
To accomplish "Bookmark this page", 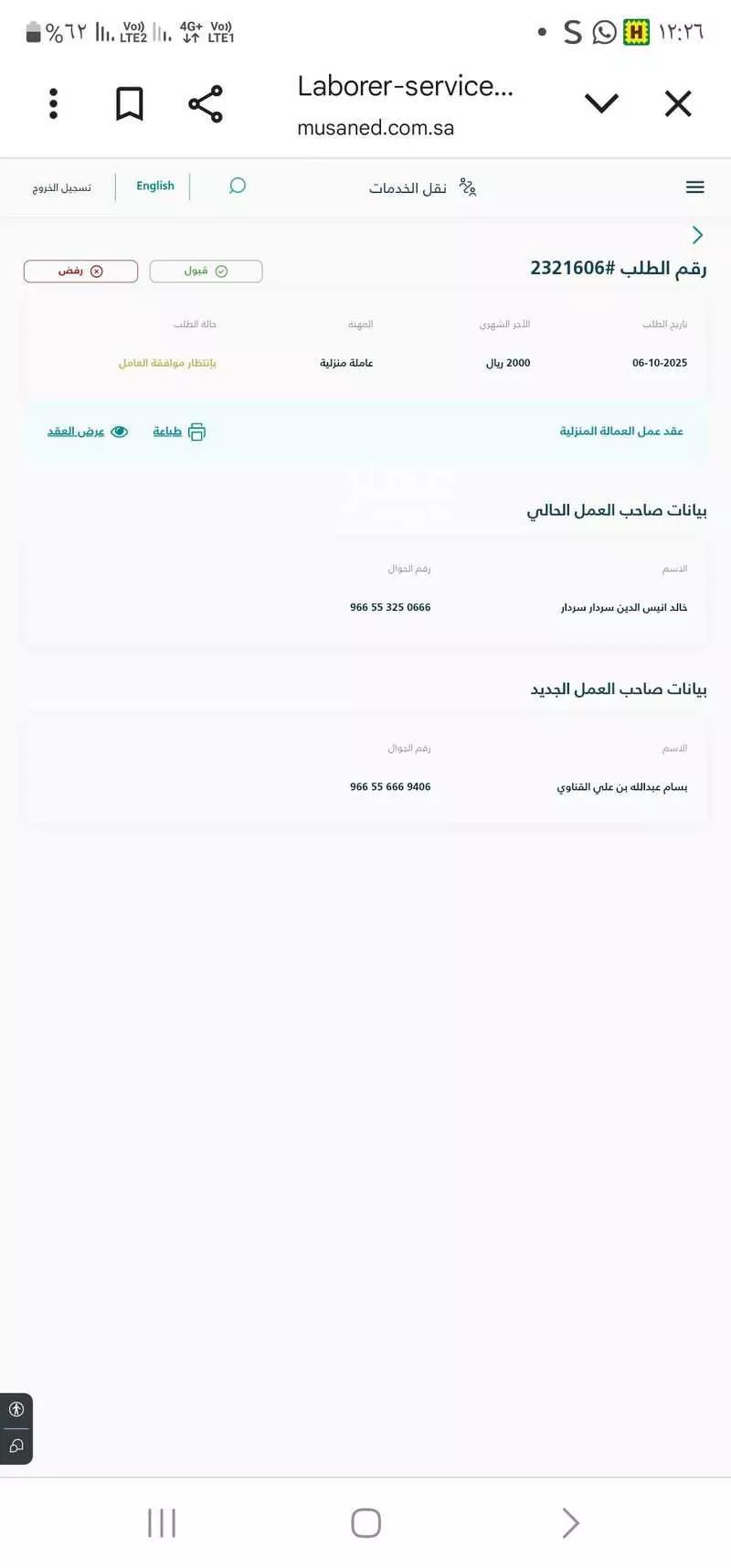I will pos(130,104).
